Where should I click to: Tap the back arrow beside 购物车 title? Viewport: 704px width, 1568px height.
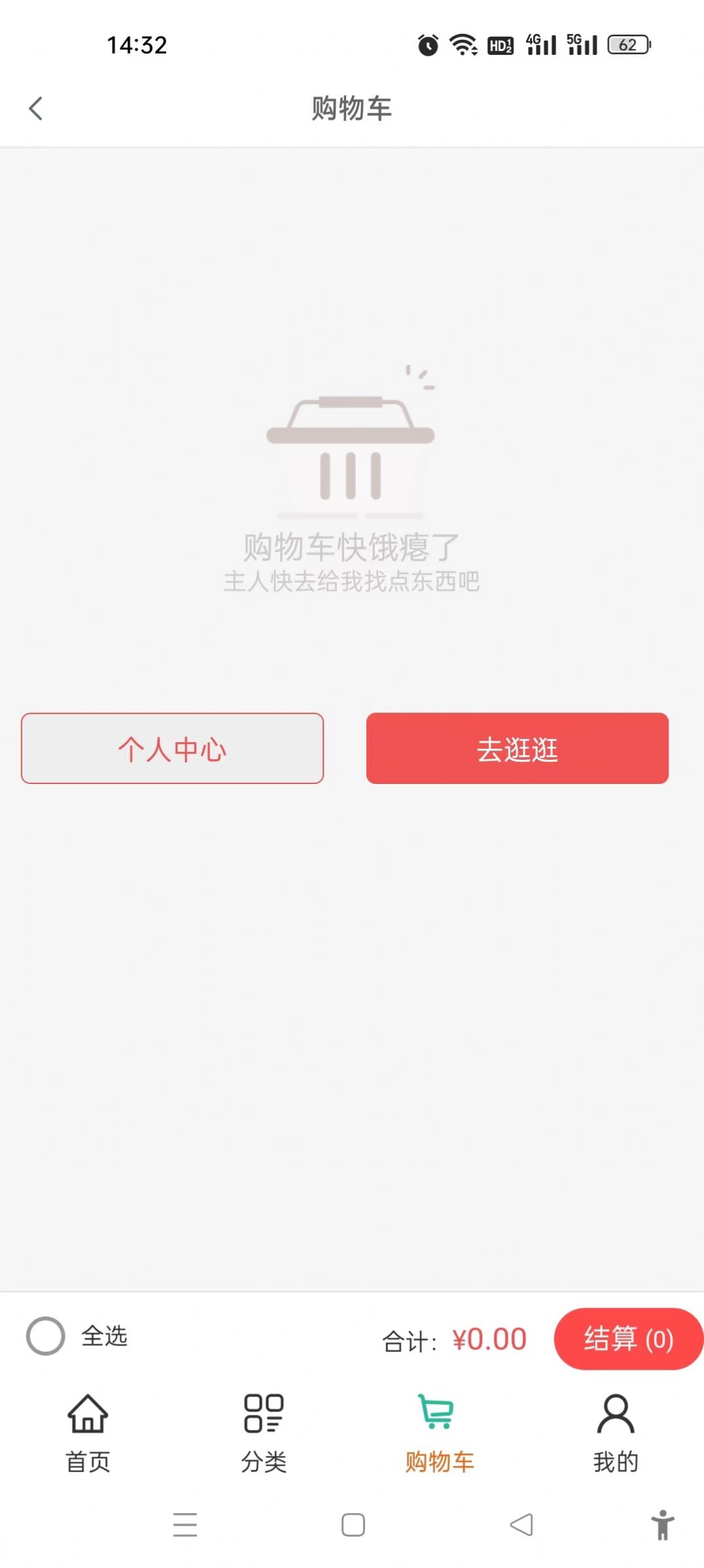coord(37,108)
